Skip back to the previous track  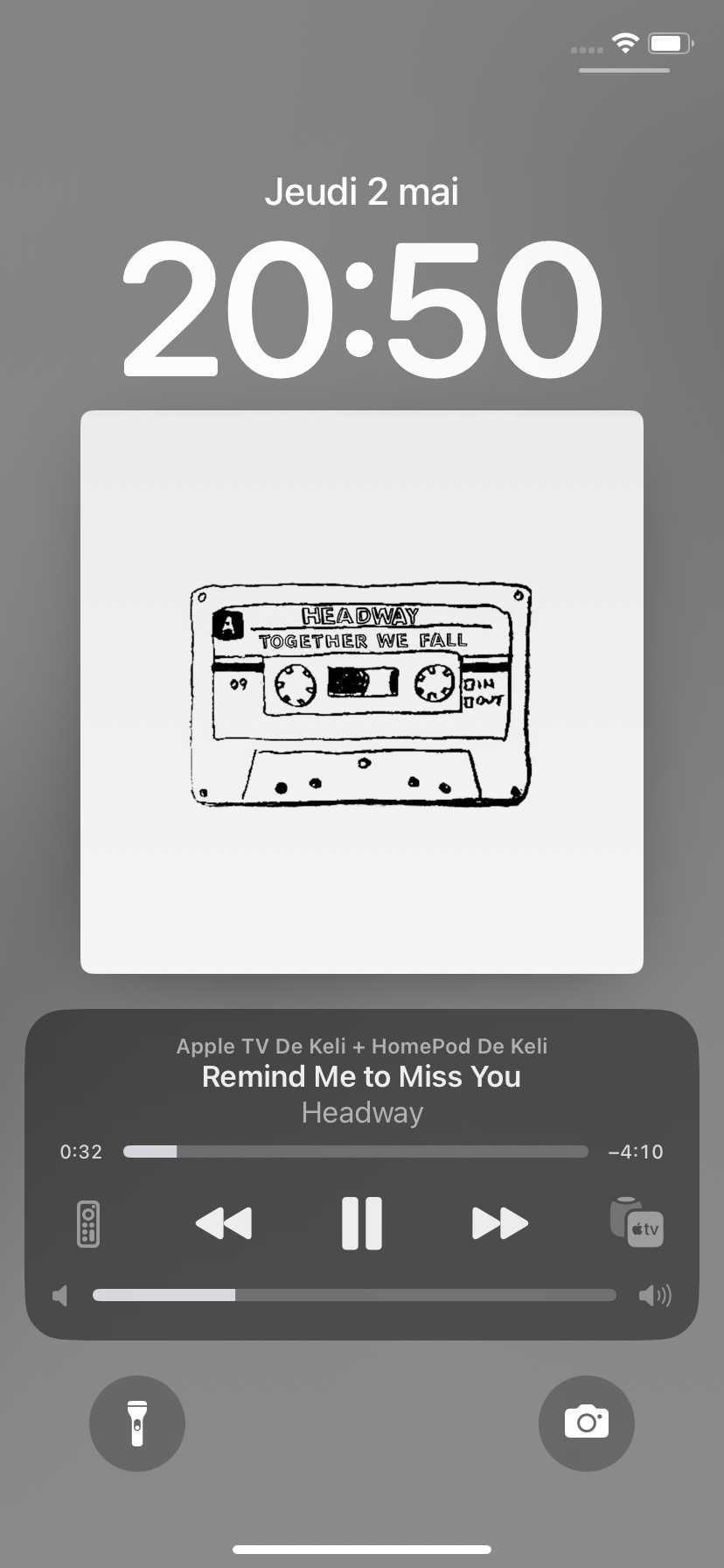(224, 1222)
